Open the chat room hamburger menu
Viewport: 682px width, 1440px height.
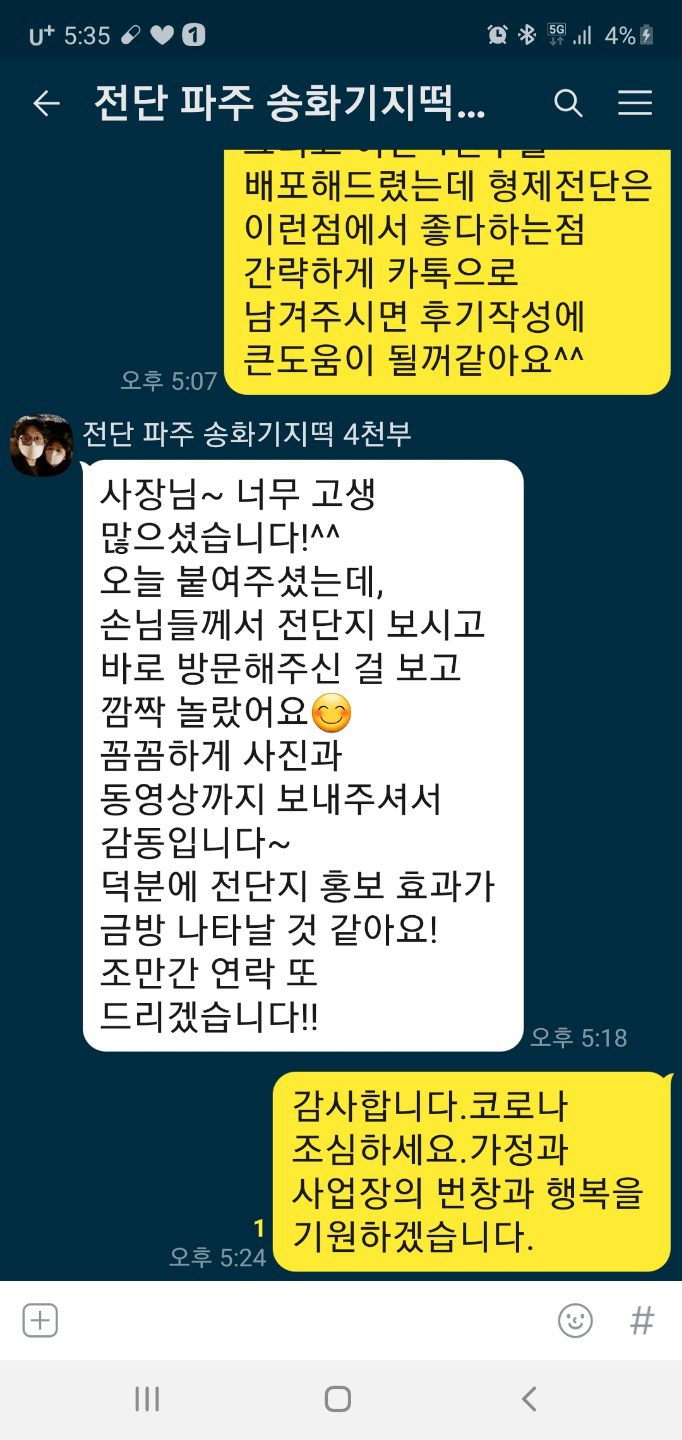[x=635, y=103]
